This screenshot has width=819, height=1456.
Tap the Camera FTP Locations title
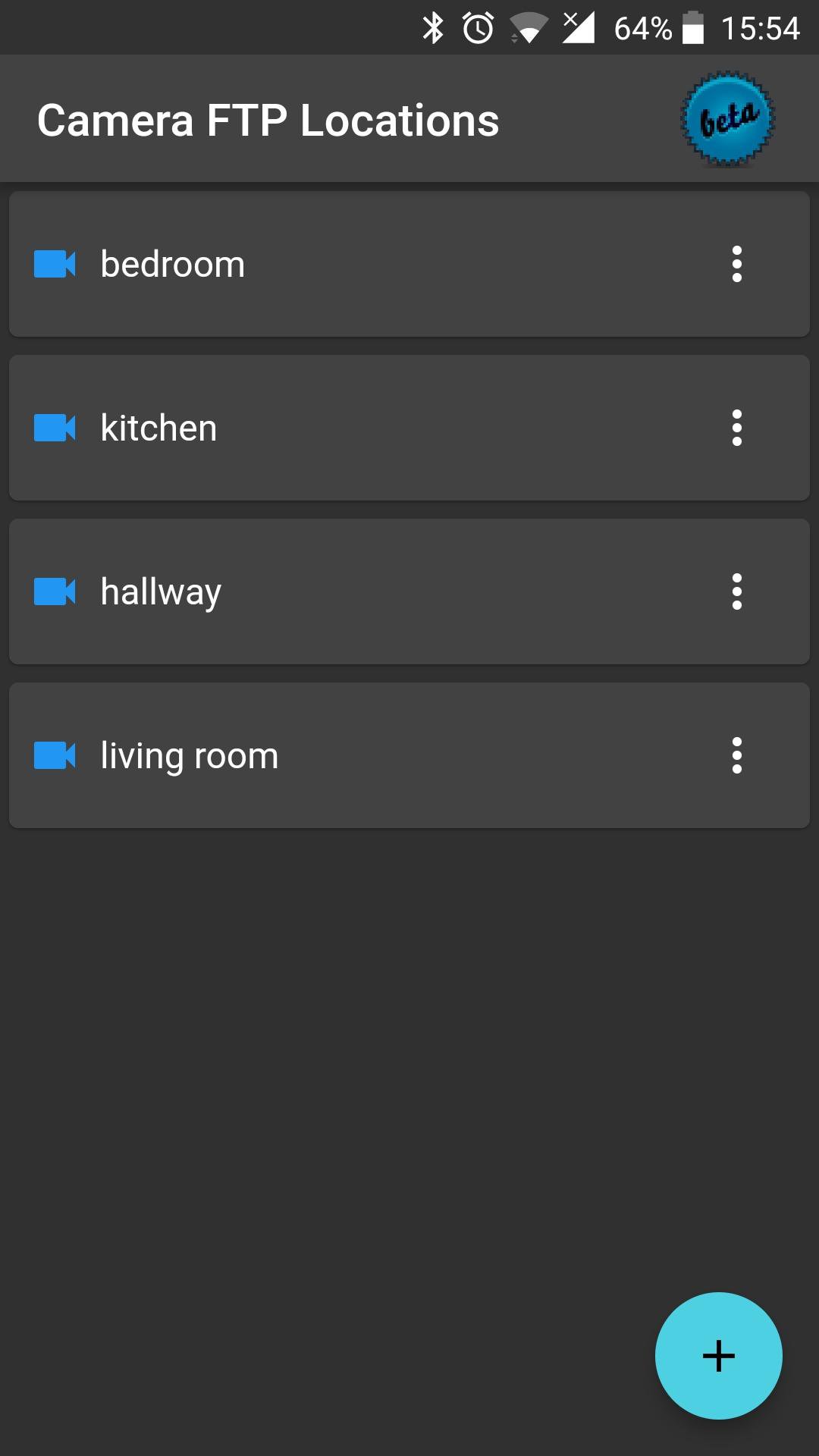[268, 119]
